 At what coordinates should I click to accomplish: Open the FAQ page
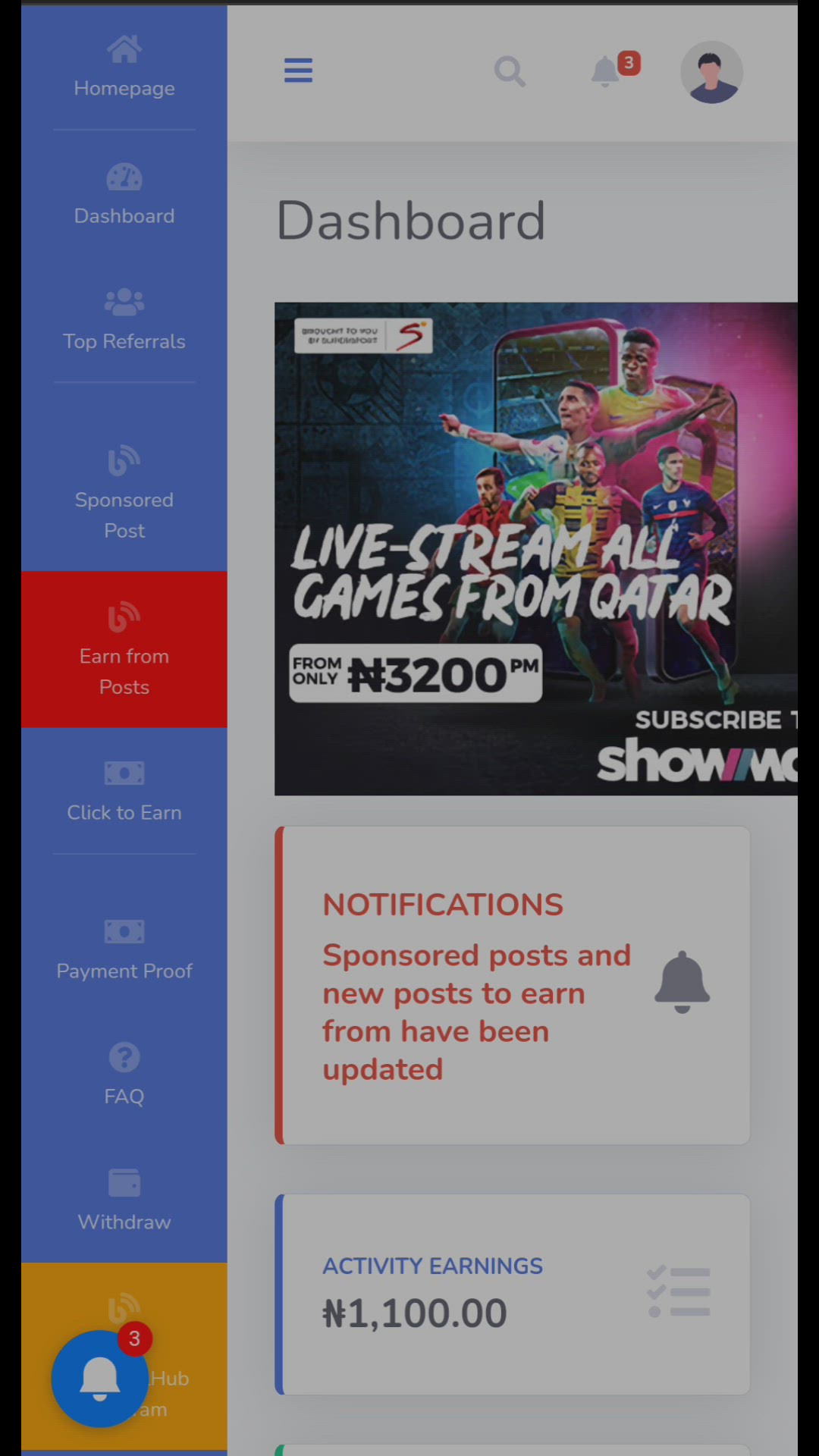(x=124, y=1075)
